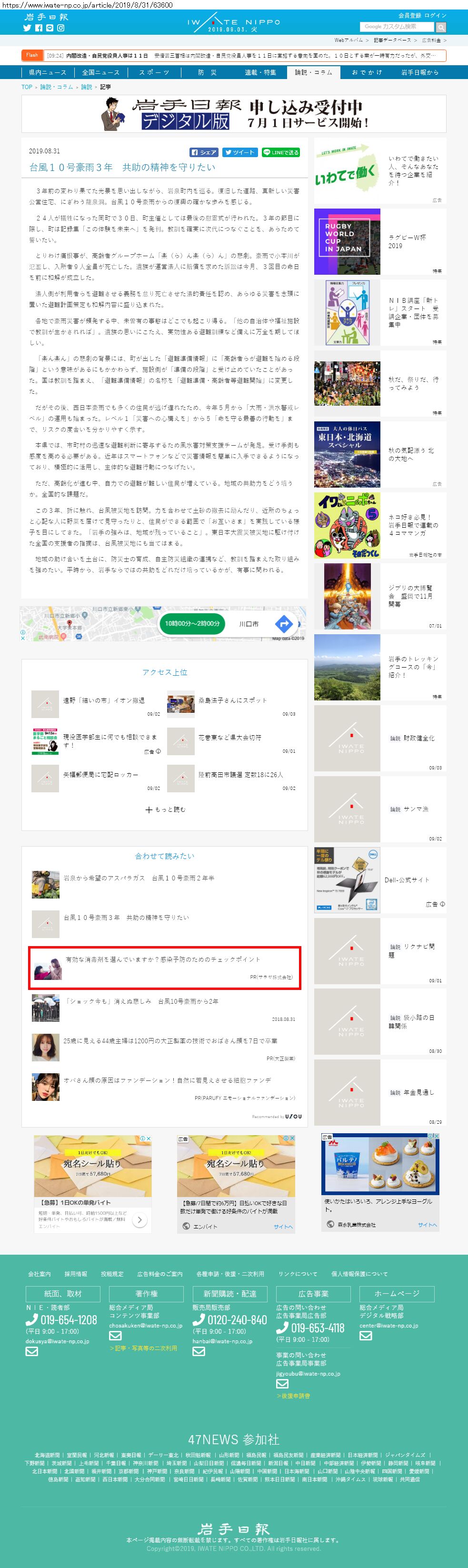Send the article with LINEで送る
The image size is (468, 1568).
click(x=280, y=152)
